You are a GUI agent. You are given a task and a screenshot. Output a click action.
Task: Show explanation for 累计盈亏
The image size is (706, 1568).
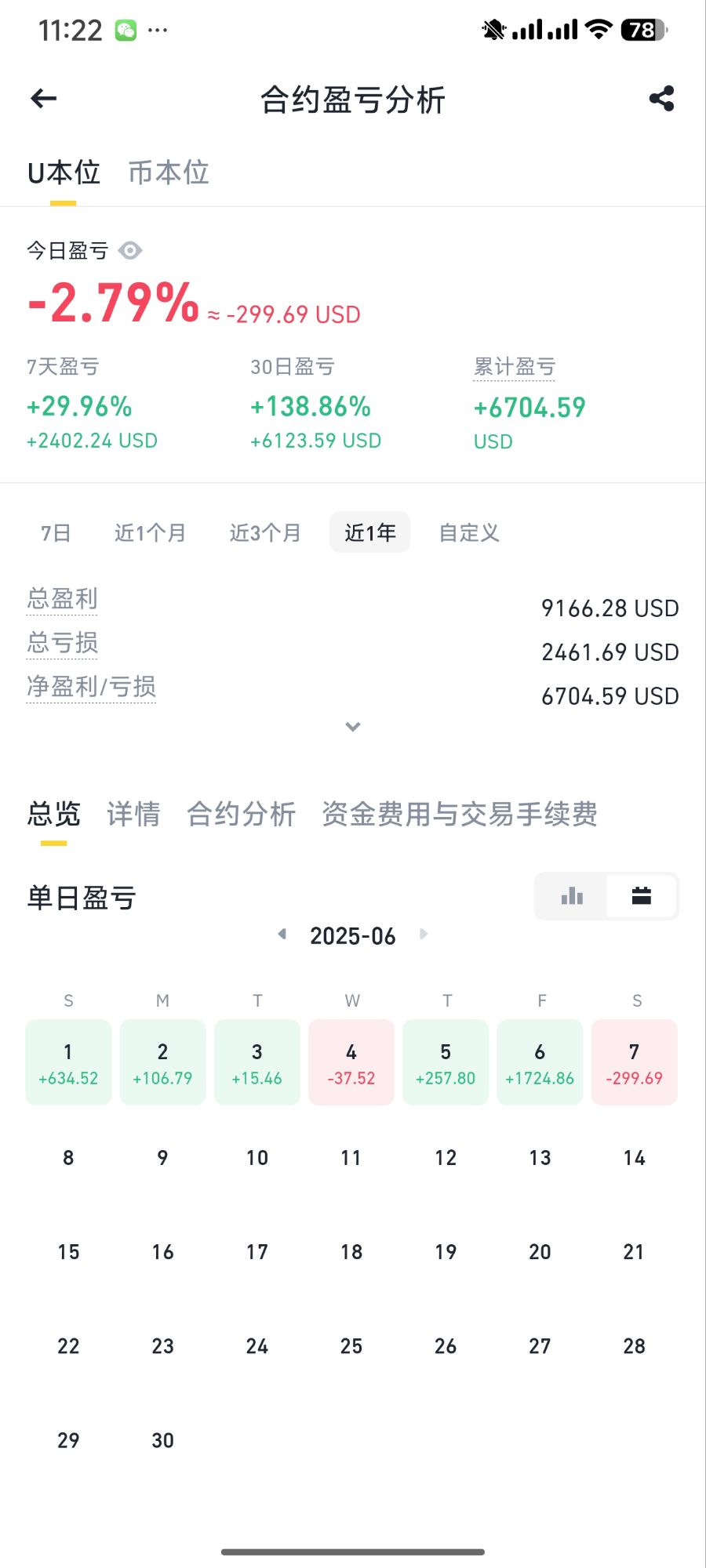(x=515, y=367)
